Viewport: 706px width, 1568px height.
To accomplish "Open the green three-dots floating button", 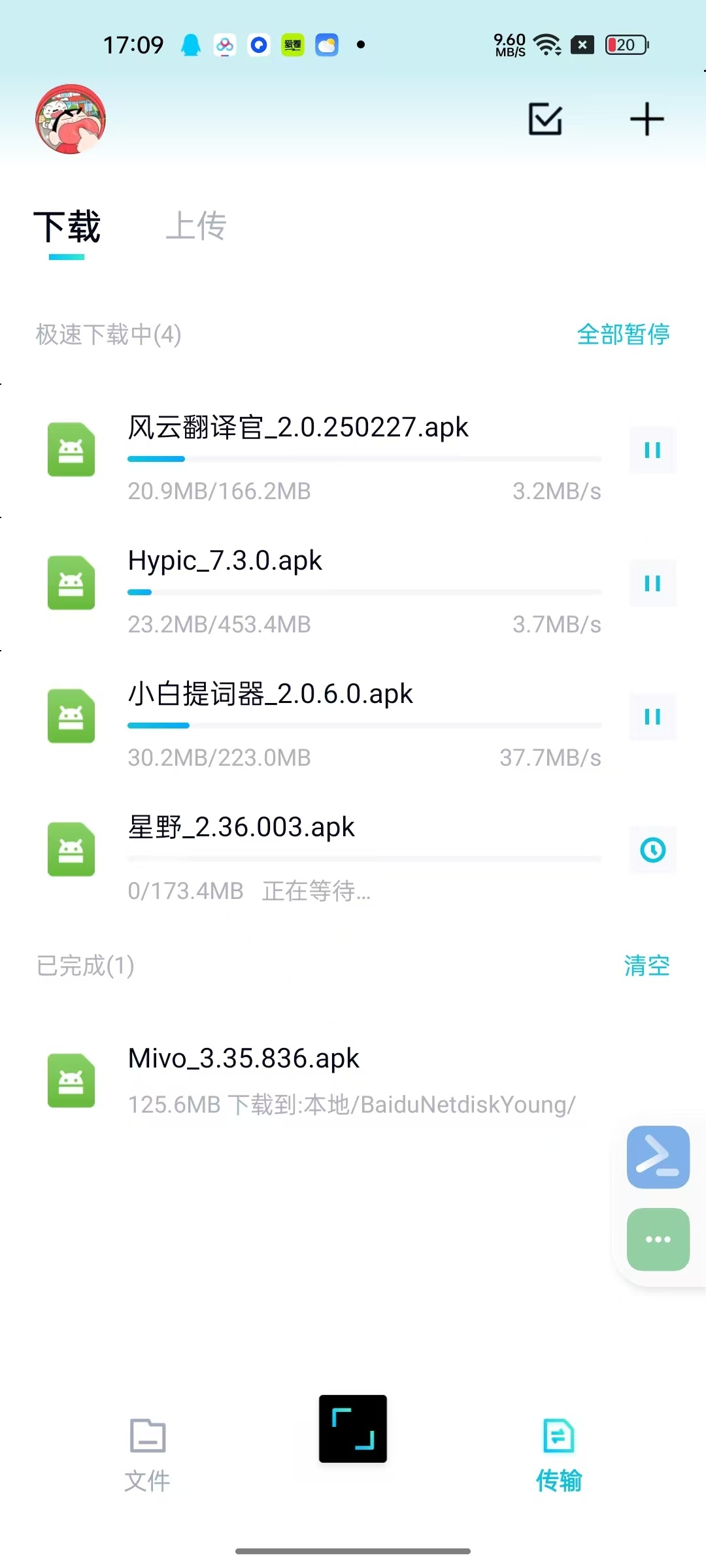I will tap(658, 1239).
